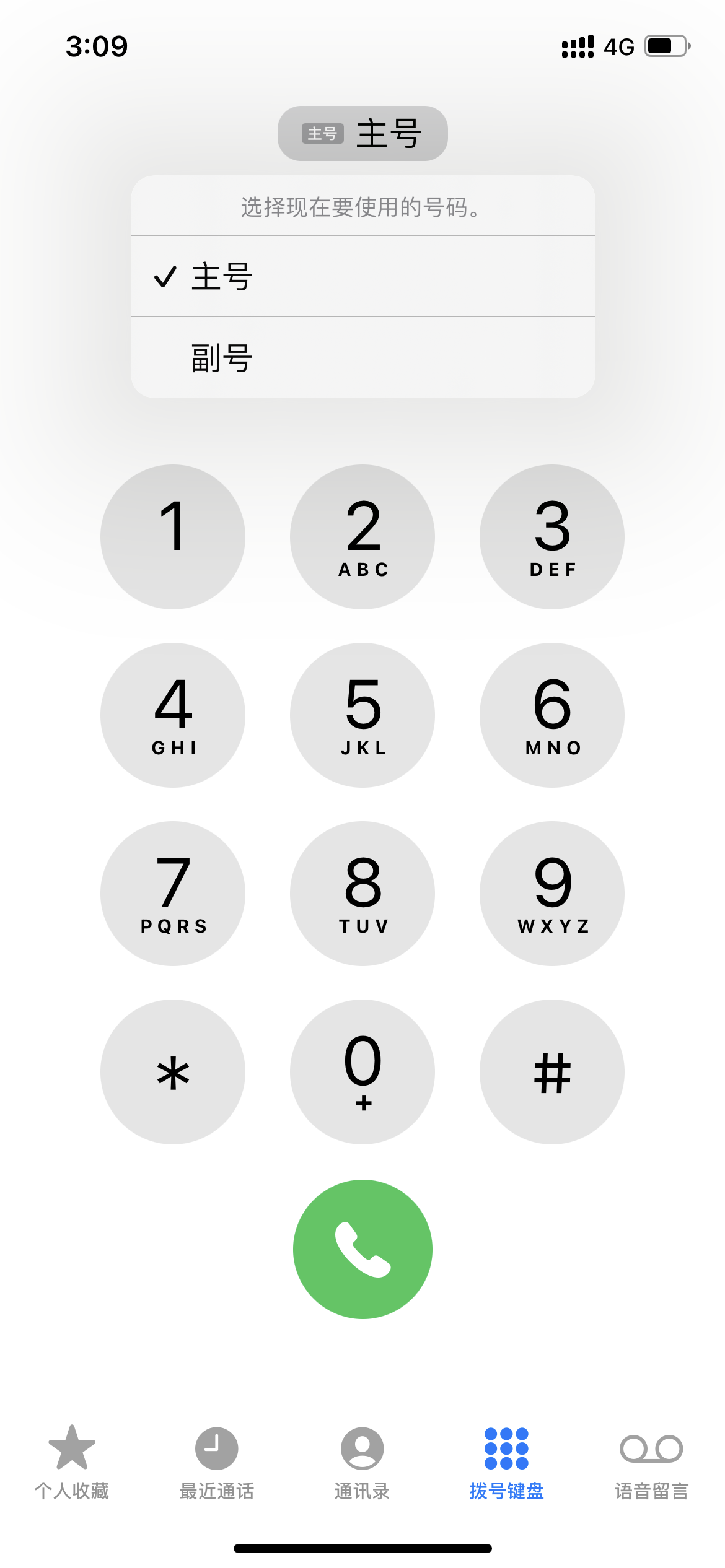This screenshot has width=725, height=1568.
Task: Tap keypad digit 9 (WXYZ)
Action: (x=551, y=893)
